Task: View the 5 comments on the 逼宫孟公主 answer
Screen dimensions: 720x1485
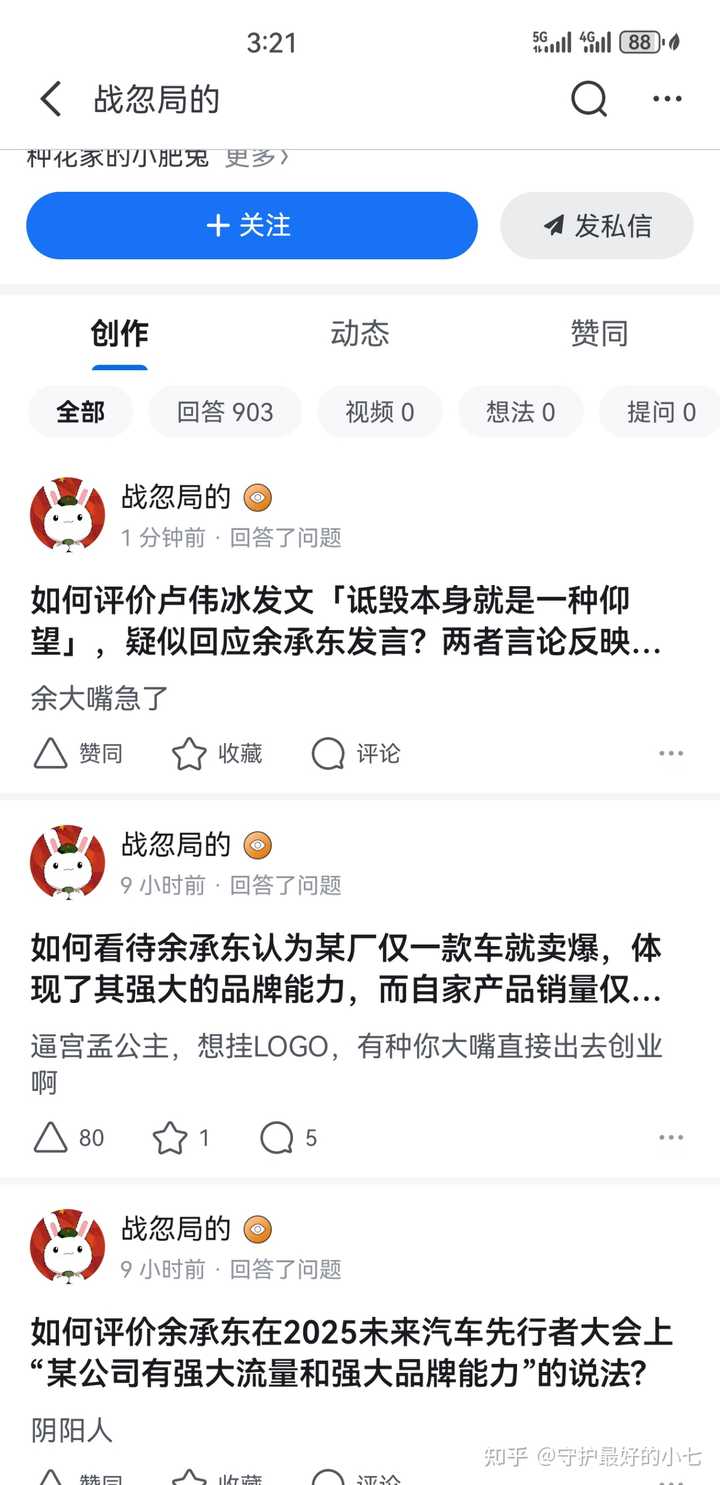Action: point(289,1138)
